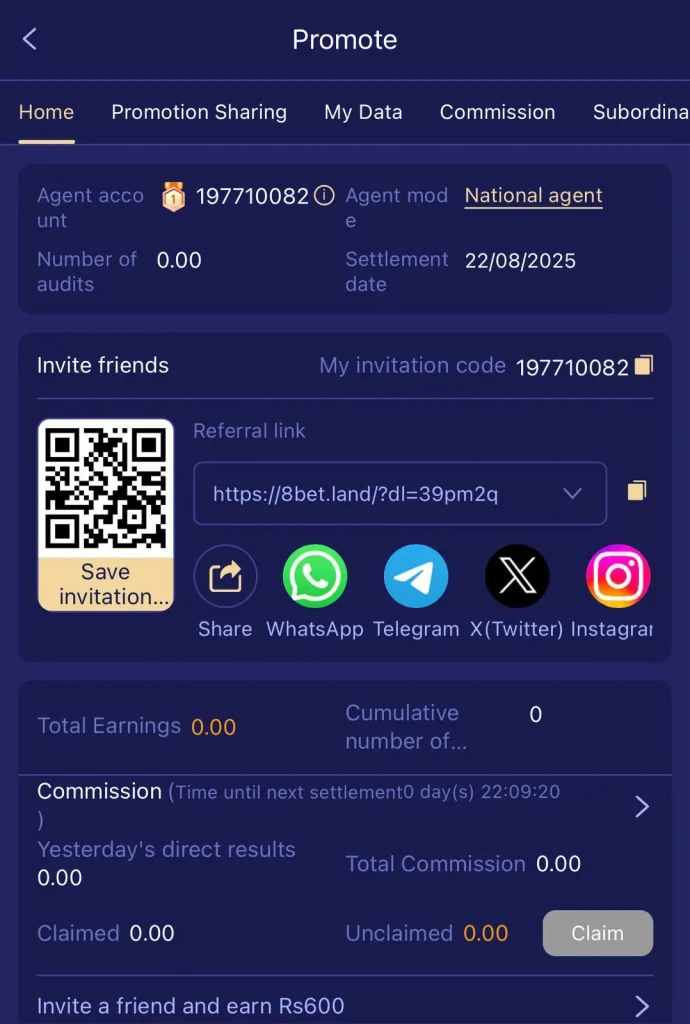Tap the info icon beside agent account
The height and width of the screenshot is (1024, 690).
324,196
